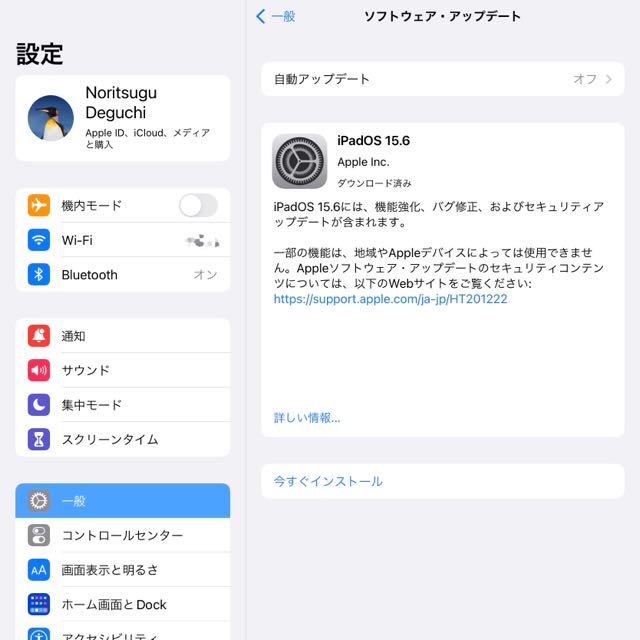This screenshot has height=640, width=640.
Task: Toggle the 機内モード switch
Action: [197, 206]
